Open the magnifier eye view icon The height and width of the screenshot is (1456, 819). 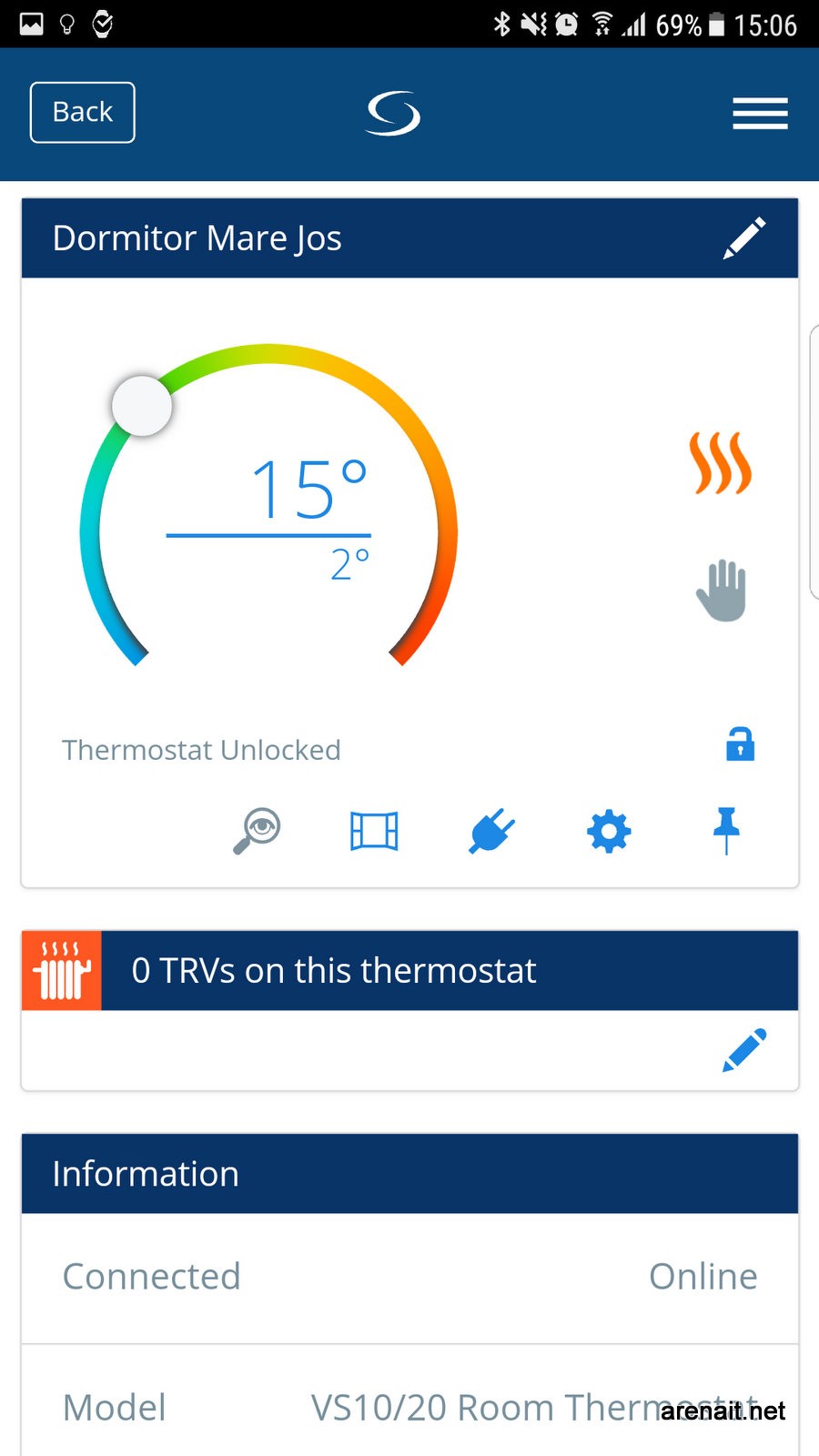coord(257,831)
